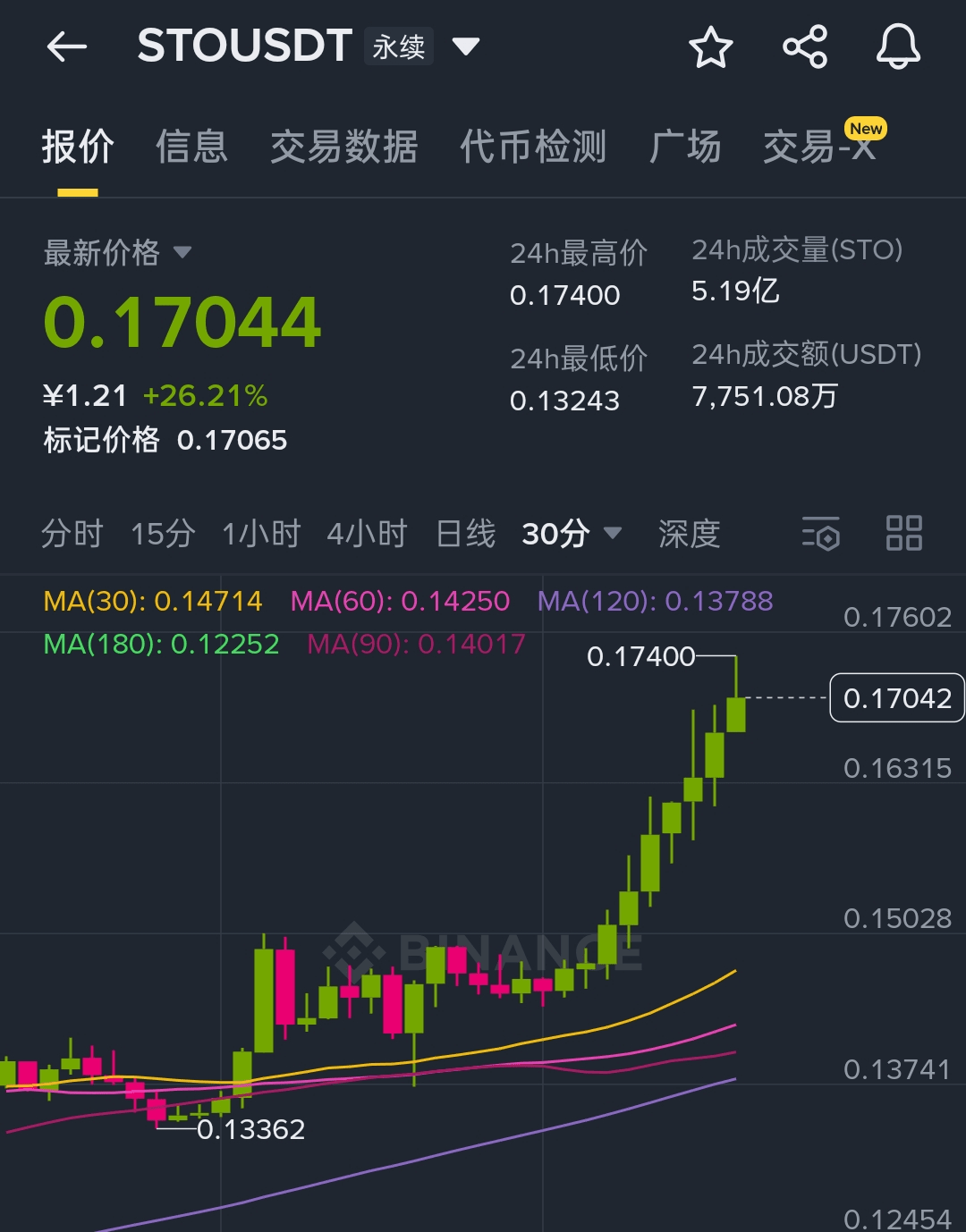
Task: Go to the 广场 tab
Action: [685, 147]
